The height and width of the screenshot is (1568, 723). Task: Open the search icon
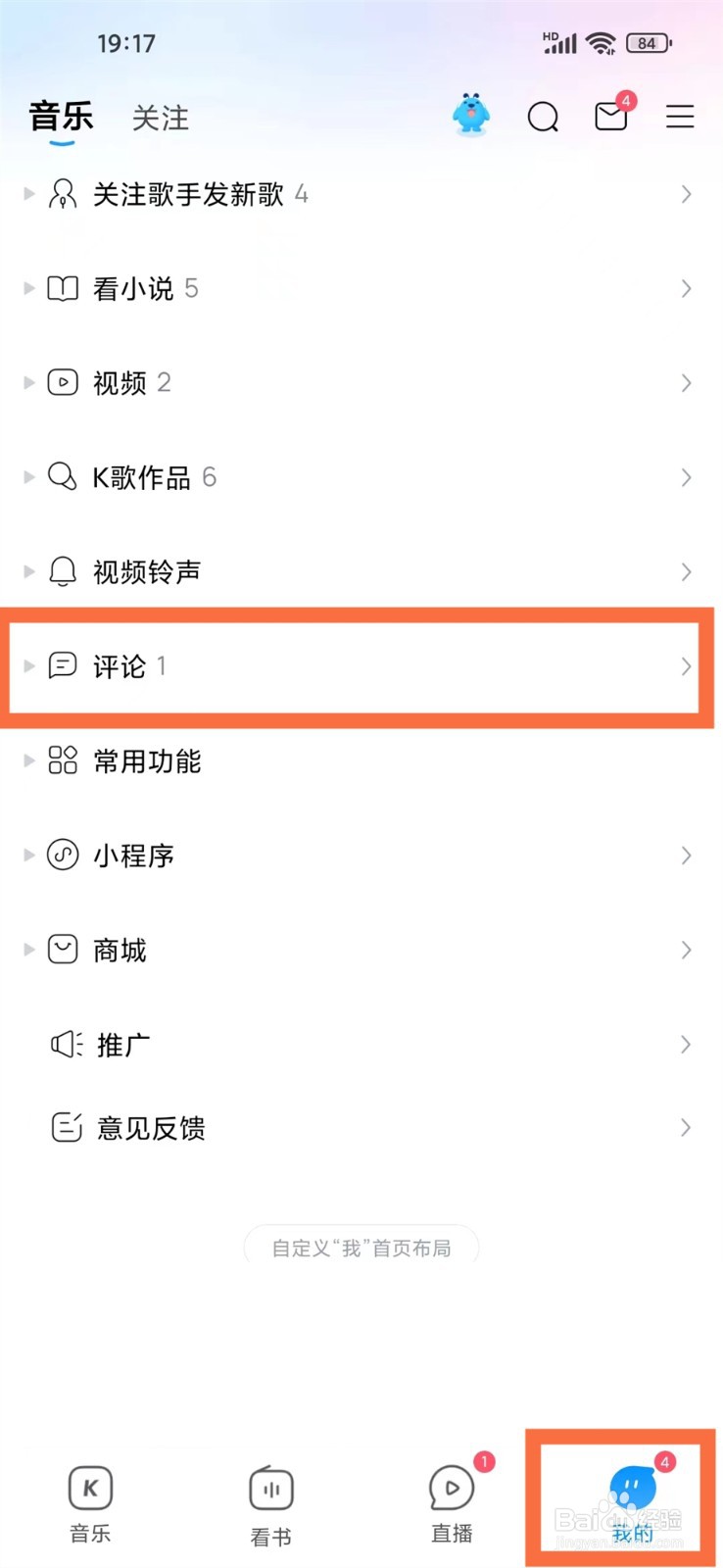click(x=543, y=116)
